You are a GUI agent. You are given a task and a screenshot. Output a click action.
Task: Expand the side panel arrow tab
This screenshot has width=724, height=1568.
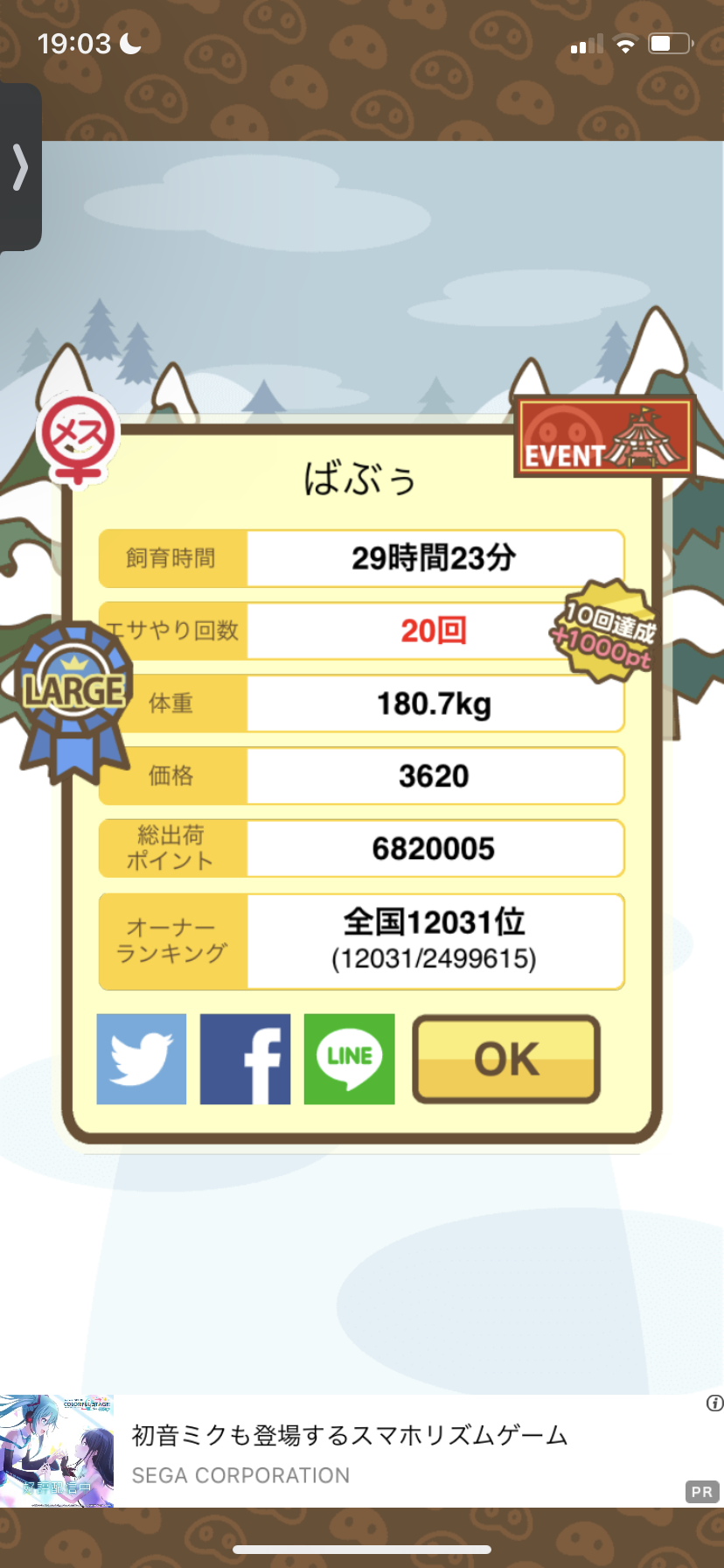[x=20, y=167]
